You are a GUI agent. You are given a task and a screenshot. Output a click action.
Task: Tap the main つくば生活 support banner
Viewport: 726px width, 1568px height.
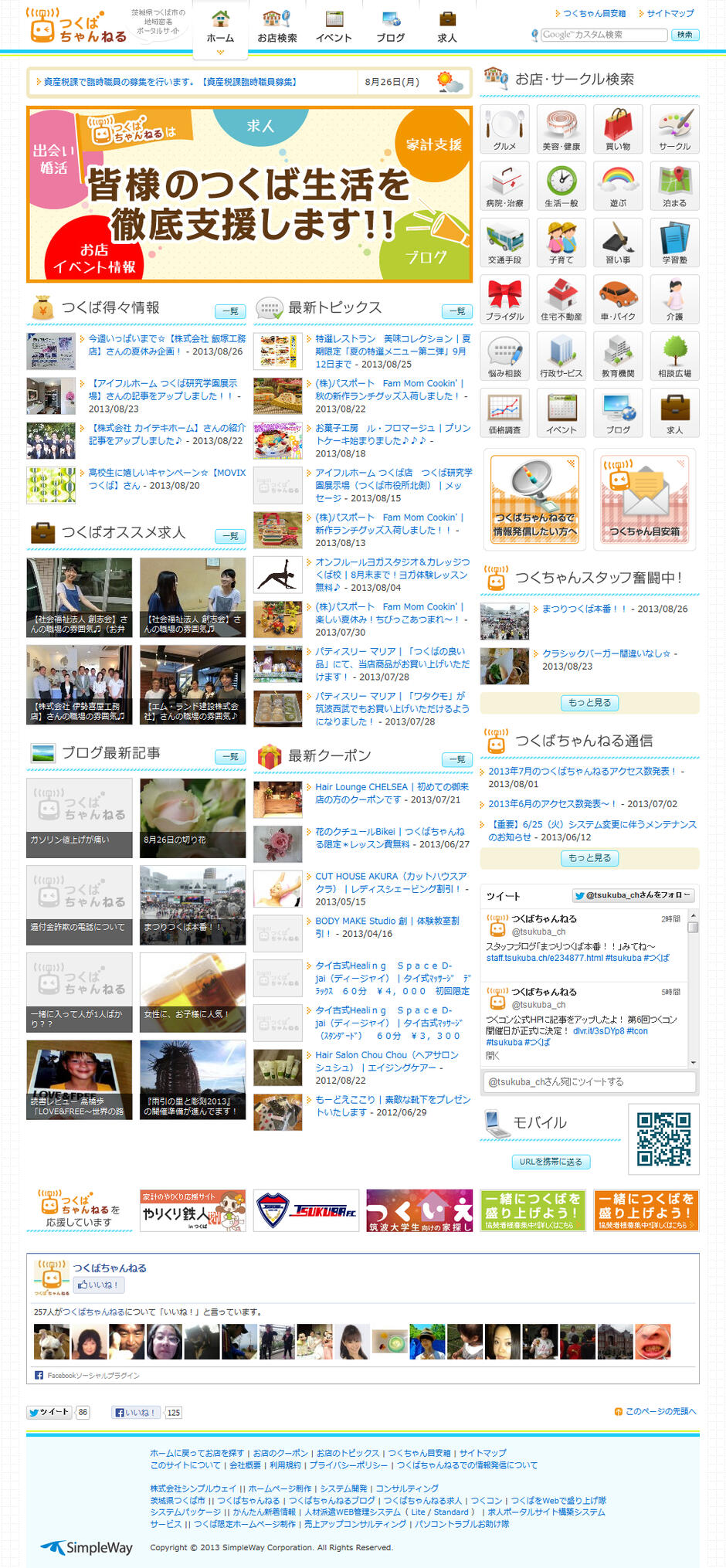click(249, 195)
